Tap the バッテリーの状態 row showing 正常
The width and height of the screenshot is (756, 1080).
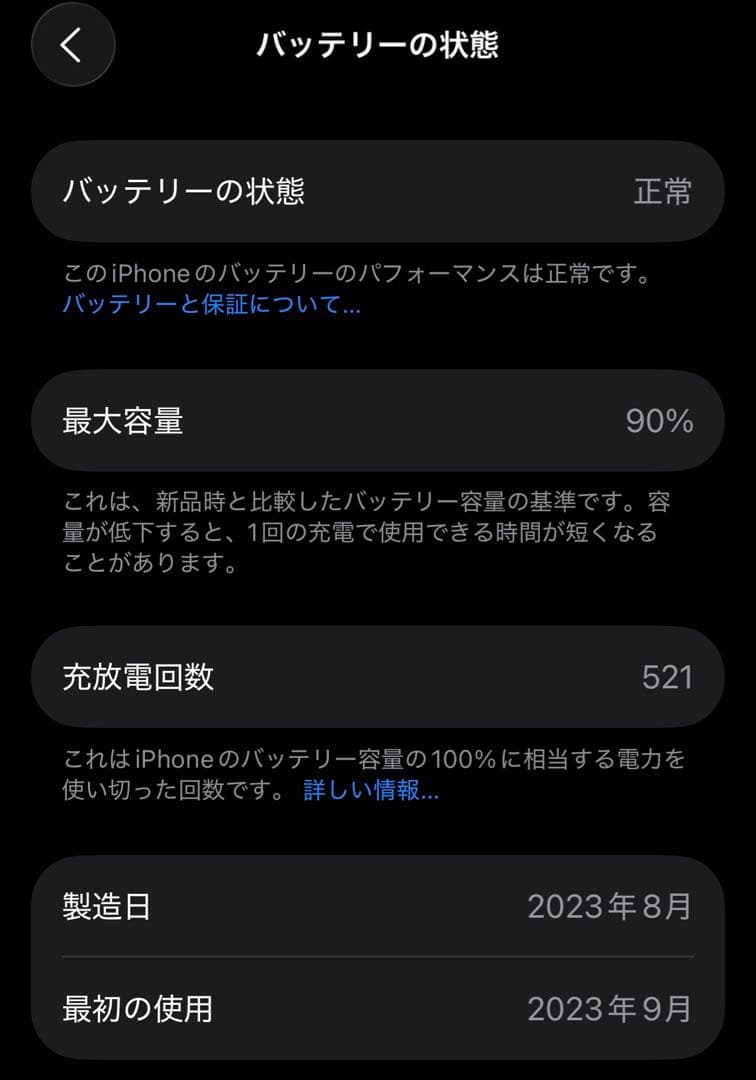click(377, 191)
